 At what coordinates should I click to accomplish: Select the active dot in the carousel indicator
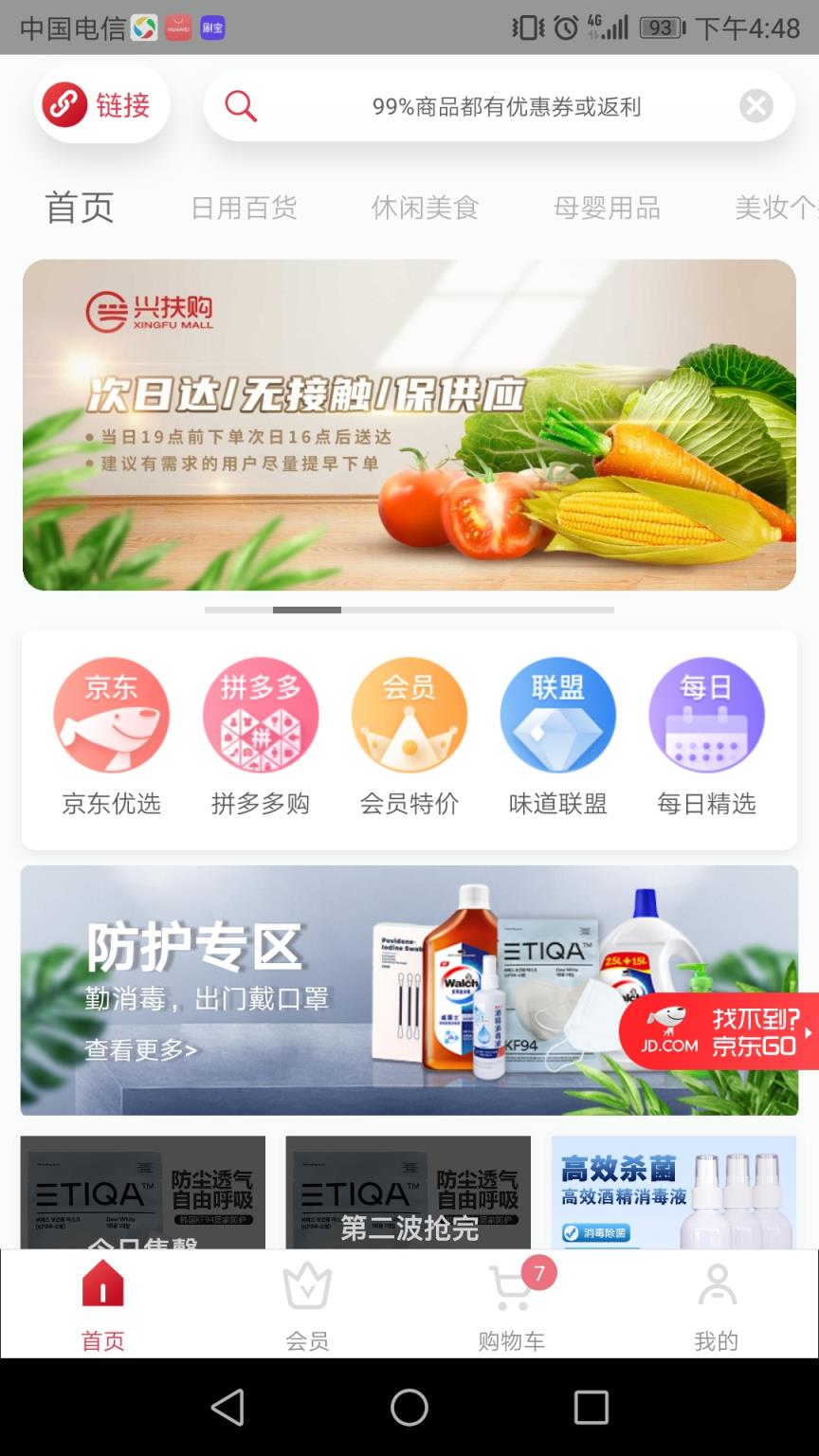pyautogui.click(x=310, y=610)
